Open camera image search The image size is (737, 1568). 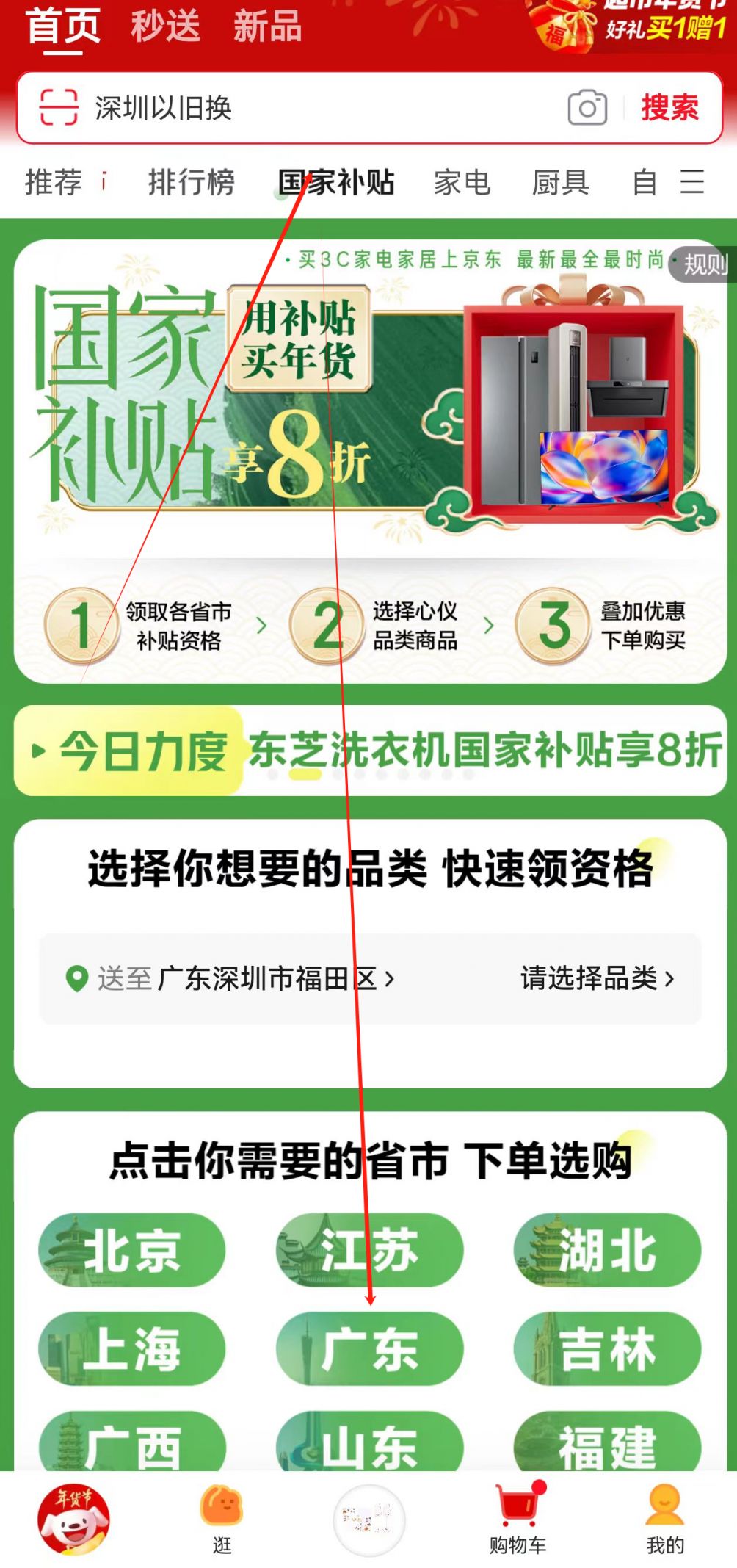coord(587,108)
